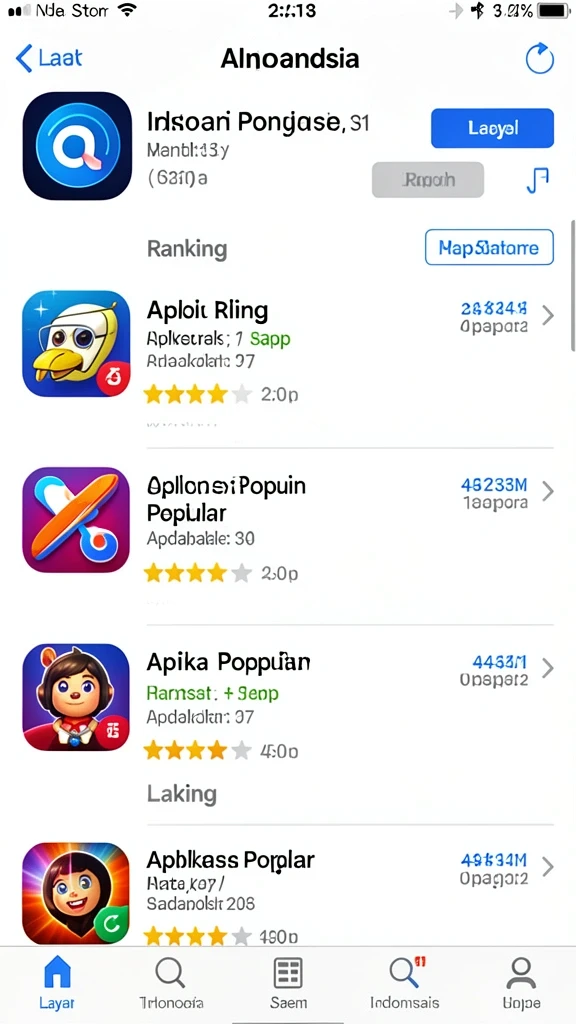Tap the circular refresh icon
576x1024 pixels.
pyautogui.click(x=539, y=59)
